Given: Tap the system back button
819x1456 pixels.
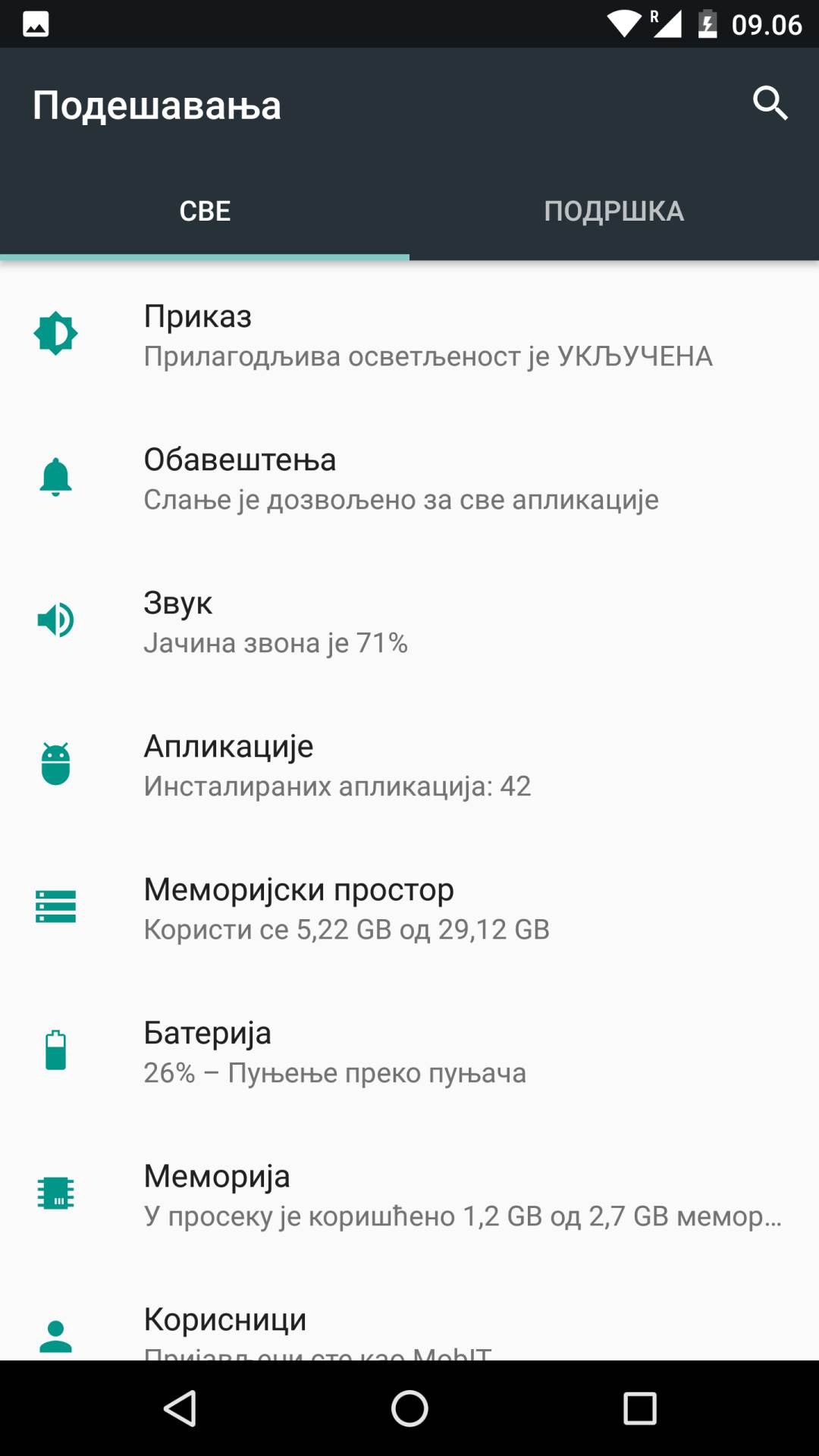Looking at the screenshot, I should pyautogui.click(x=180, y=1408).
